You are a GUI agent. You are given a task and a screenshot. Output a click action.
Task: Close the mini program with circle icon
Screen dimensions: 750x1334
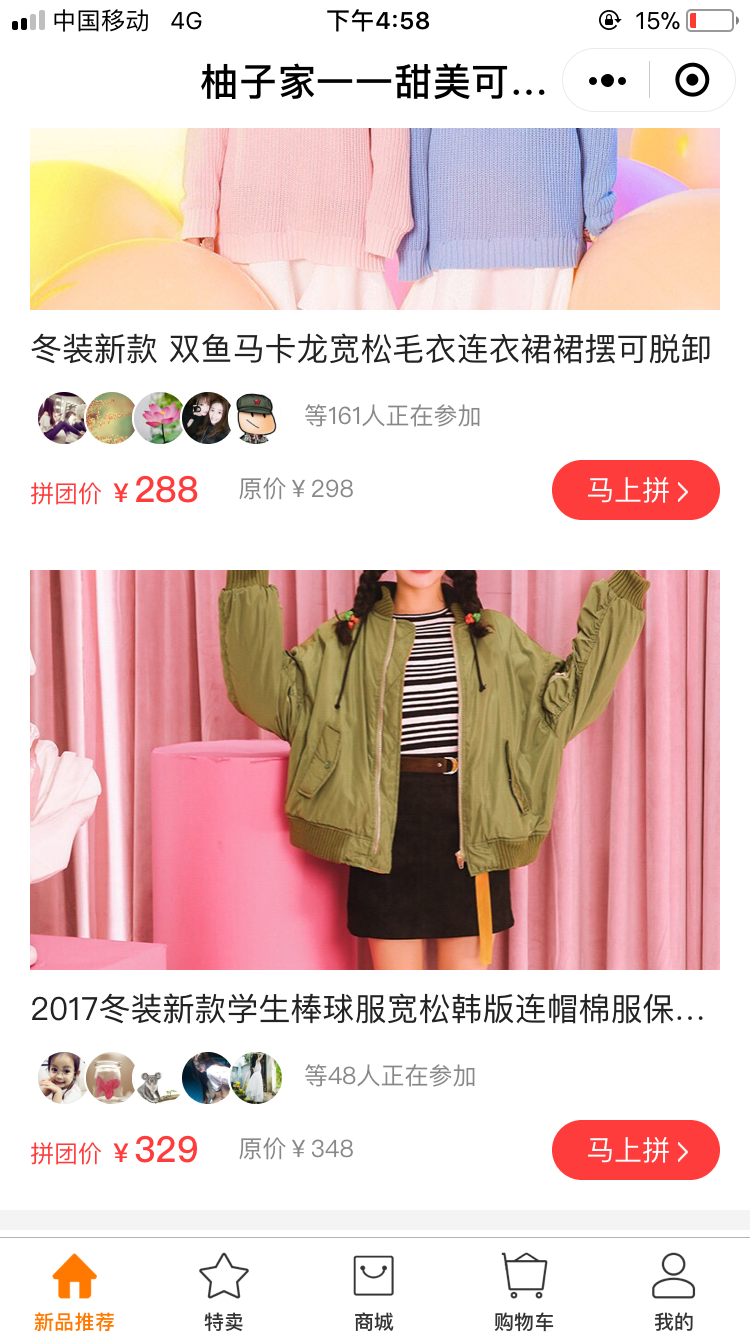(x=692, y=81)
